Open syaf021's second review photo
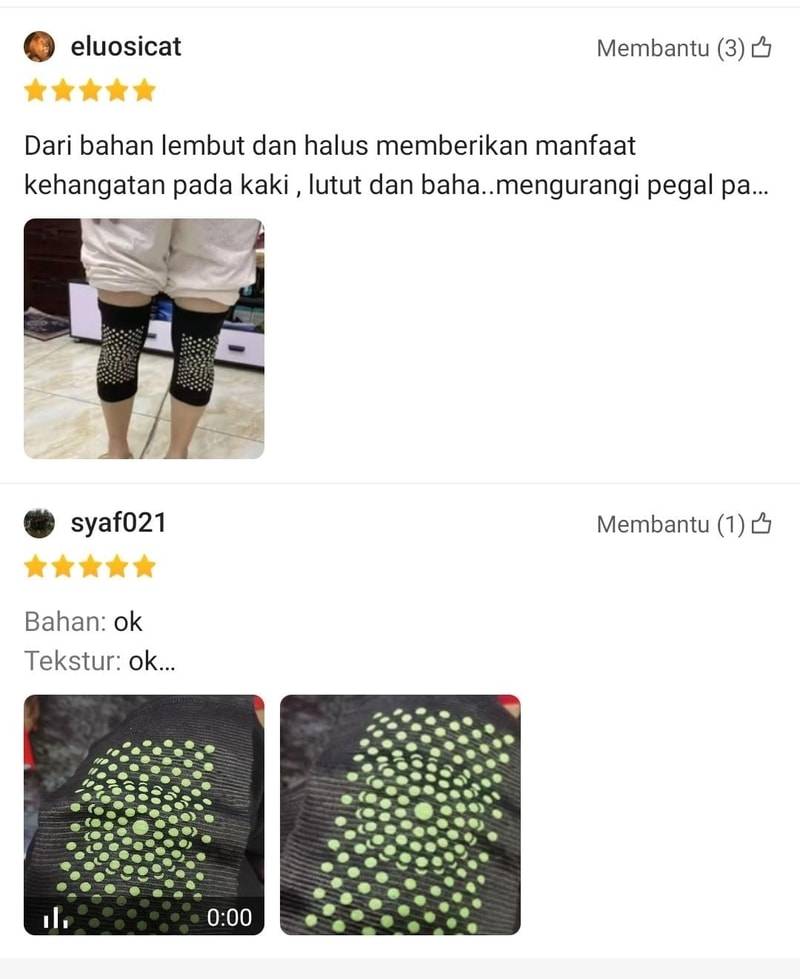Screen dimensions: 800x979 coord(400,815)
